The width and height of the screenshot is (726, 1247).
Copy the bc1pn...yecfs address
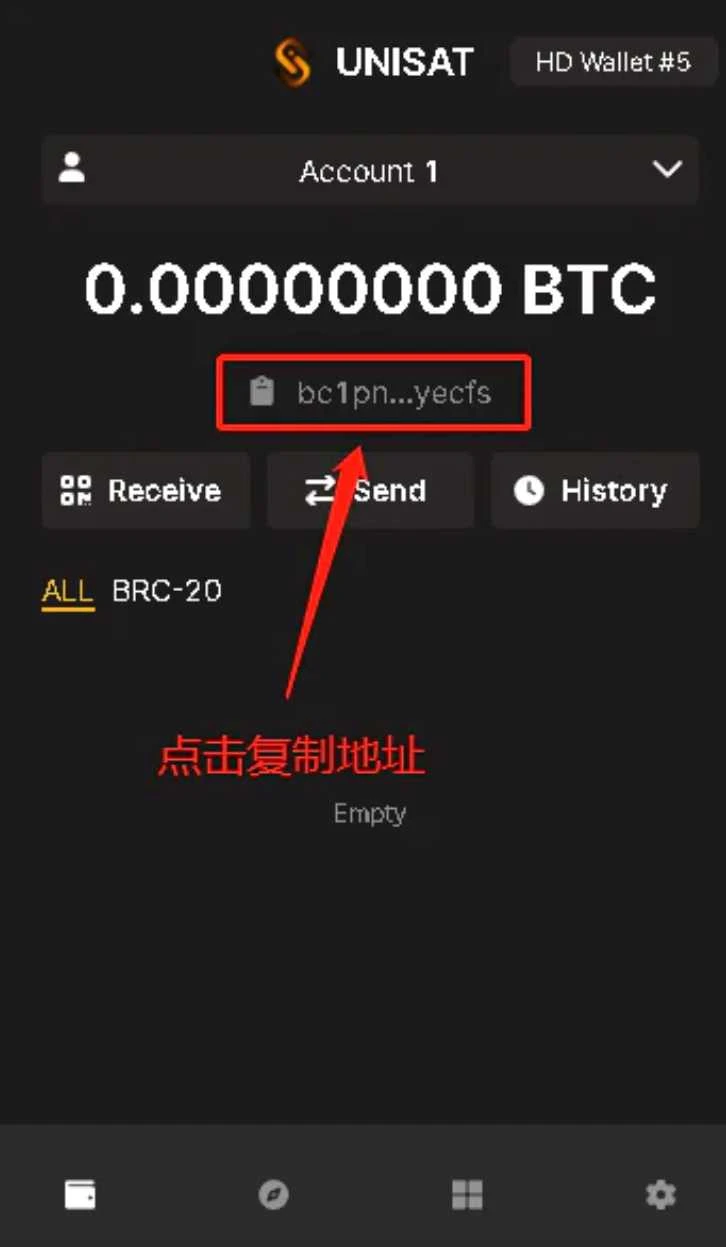pyautogui.click(x=373, y=392)
